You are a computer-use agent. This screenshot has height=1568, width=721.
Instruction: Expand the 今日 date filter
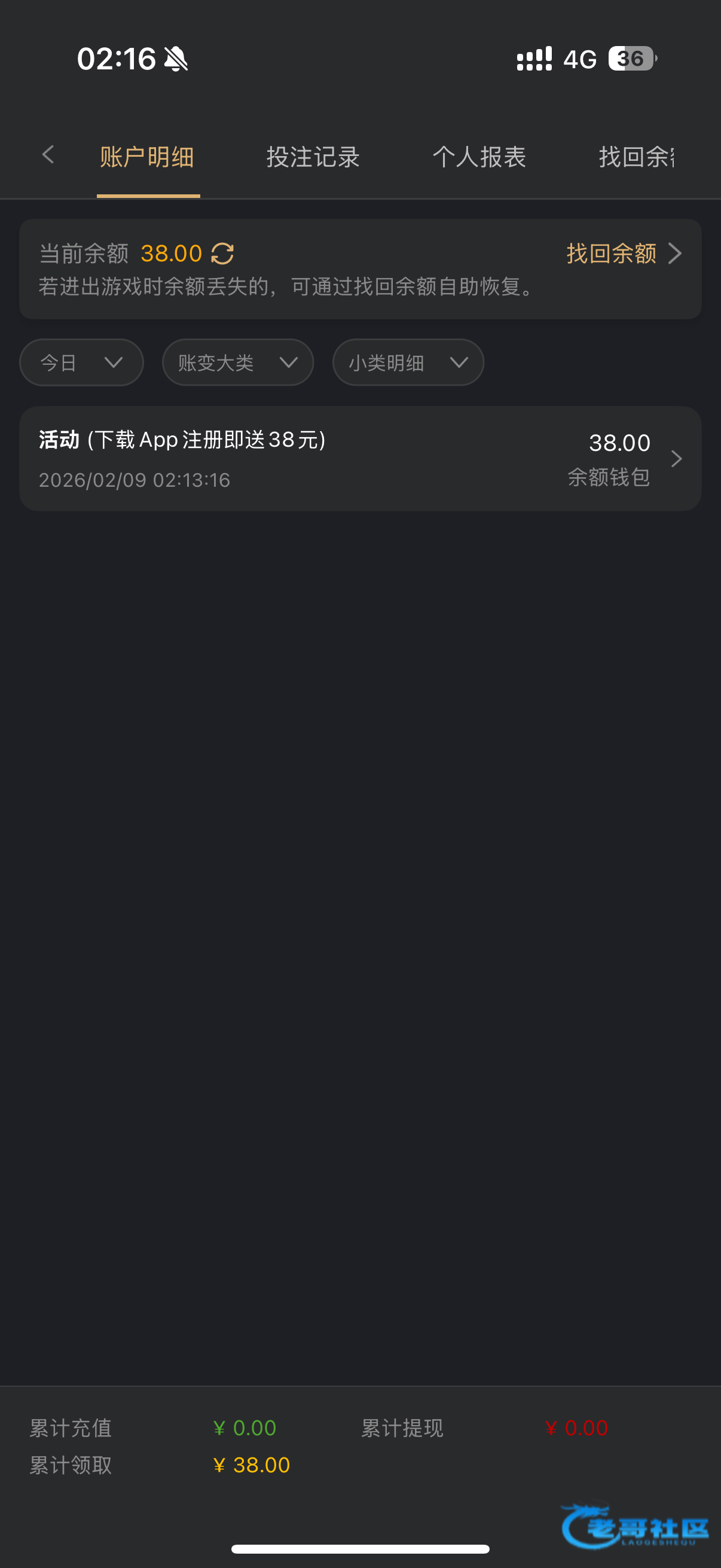(x=81, y=363)
